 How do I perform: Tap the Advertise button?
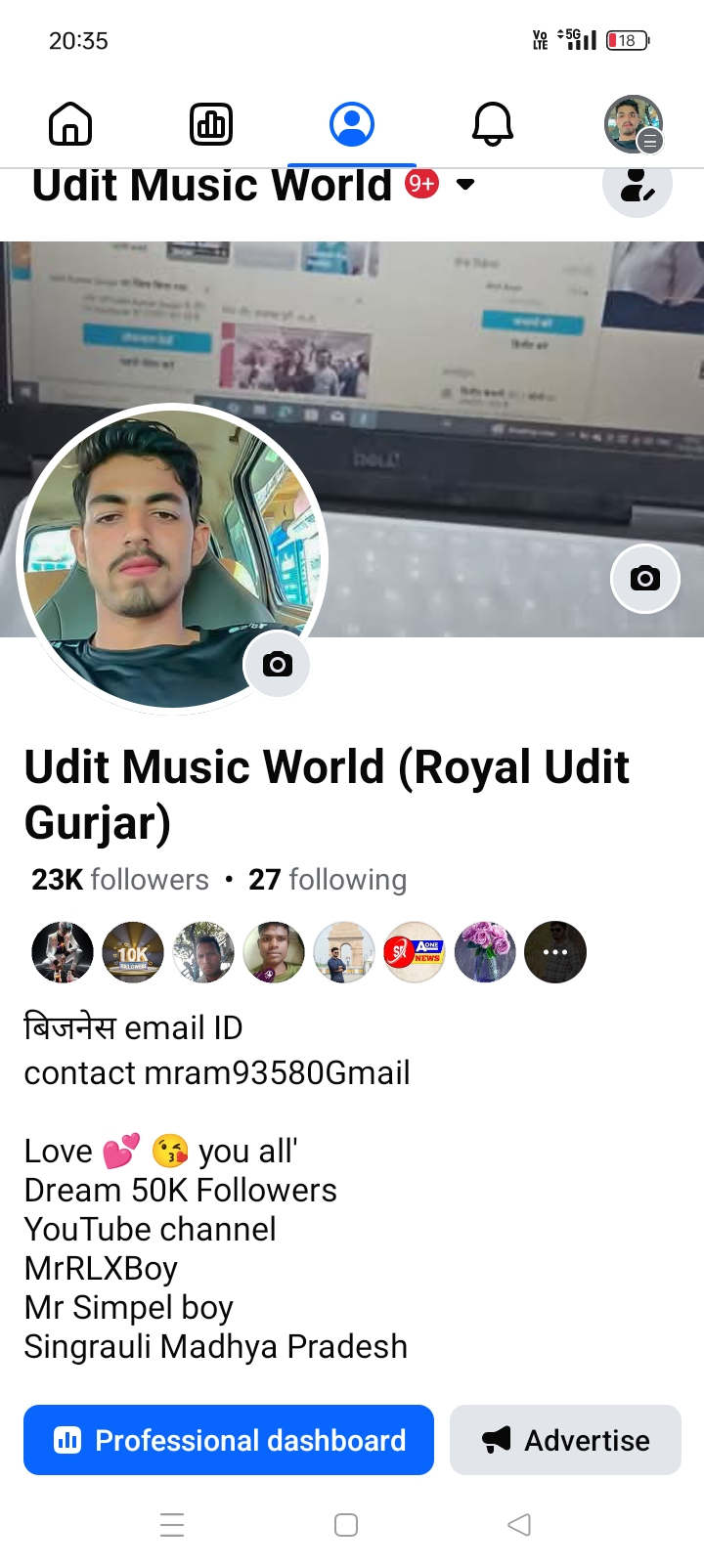[565, 1440]
